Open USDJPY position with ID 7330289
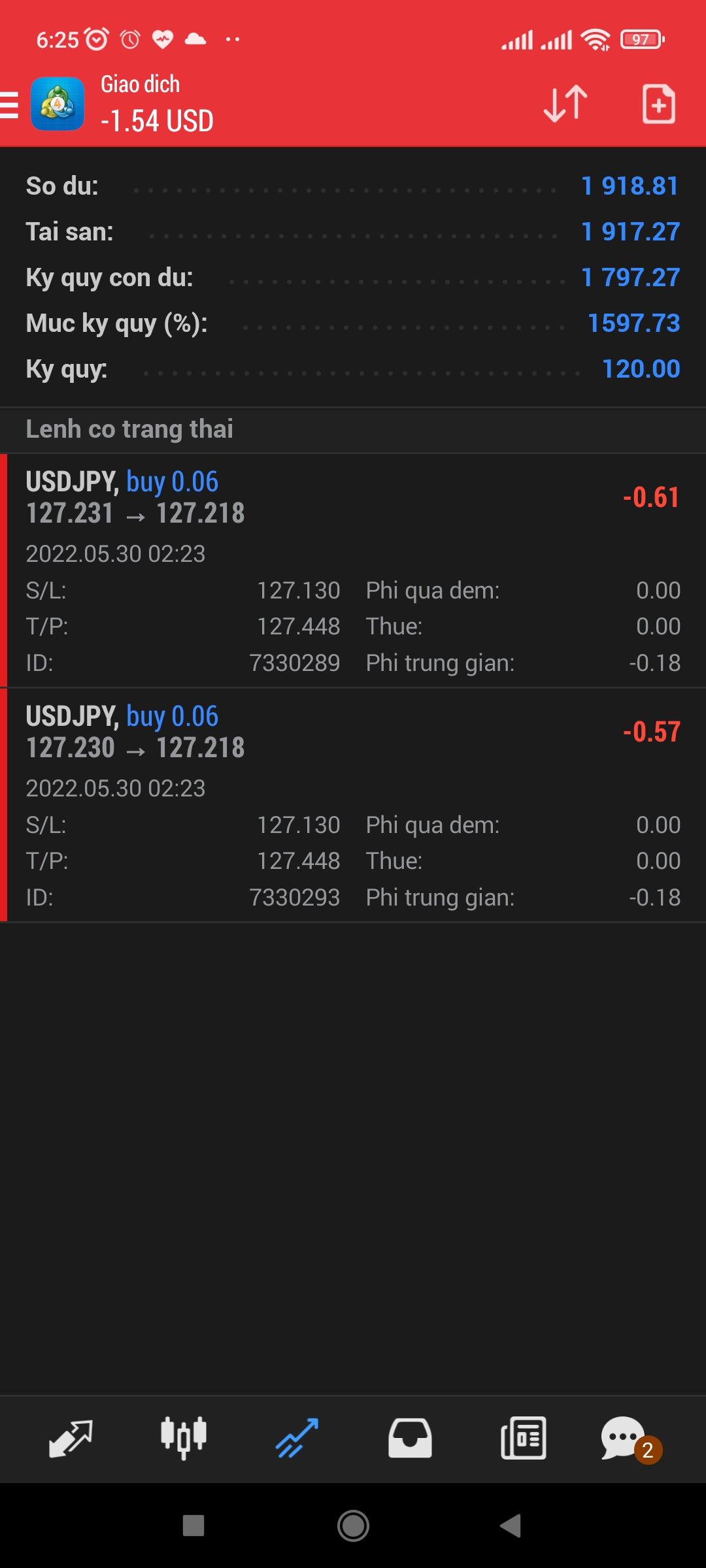The image size is (706, 1568). pyautogui.click(x=353, y=570)
